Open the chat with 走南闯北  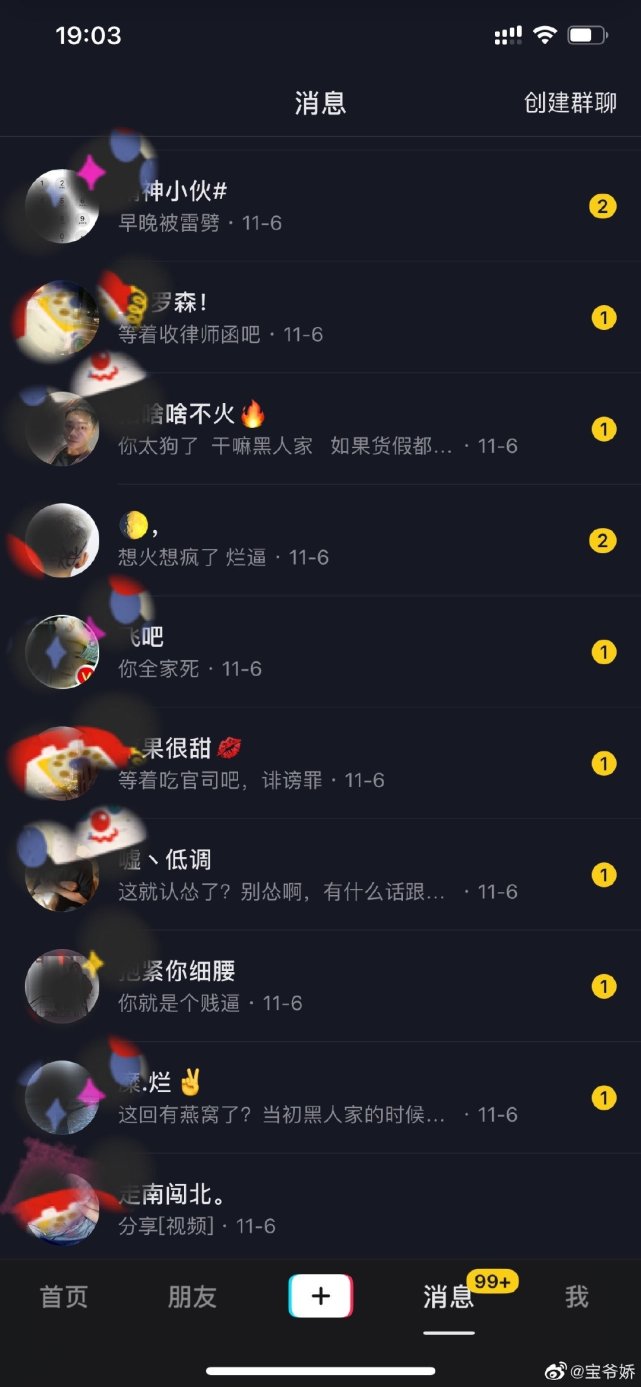point(320,1209)
